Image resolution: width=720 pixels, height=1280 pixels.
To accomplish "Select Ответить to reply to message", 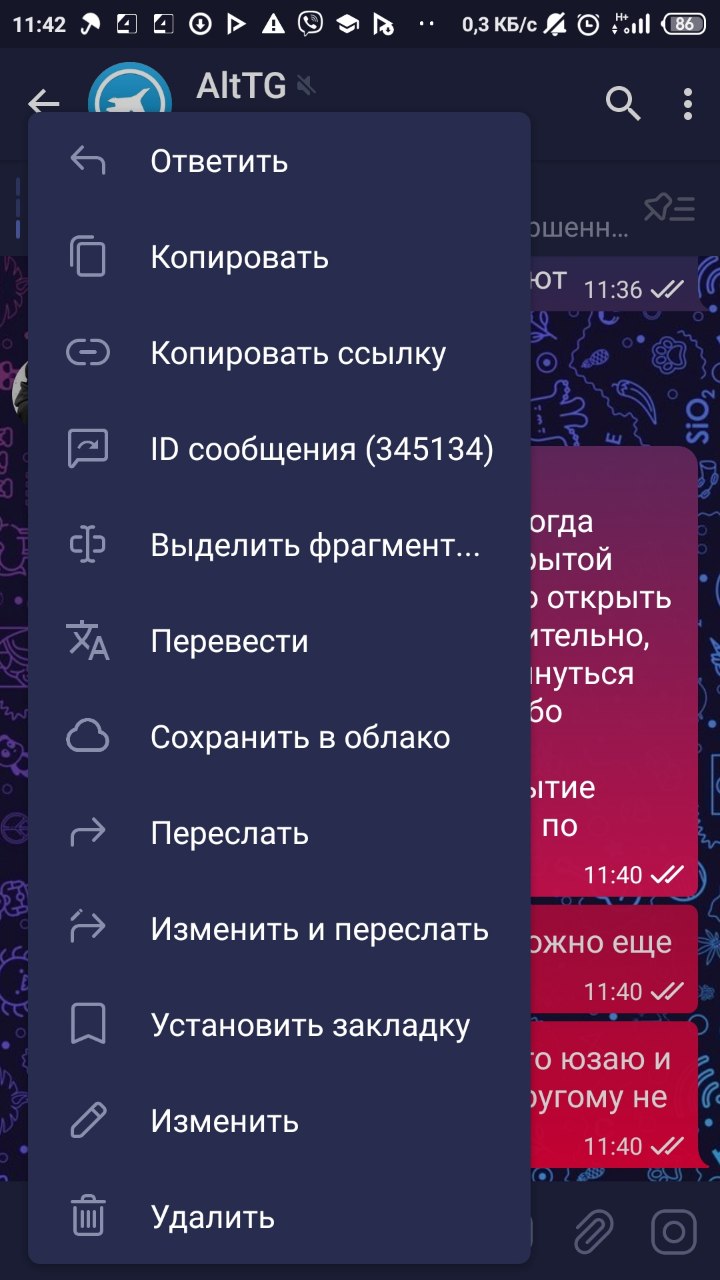I will [x=219, y=161].
